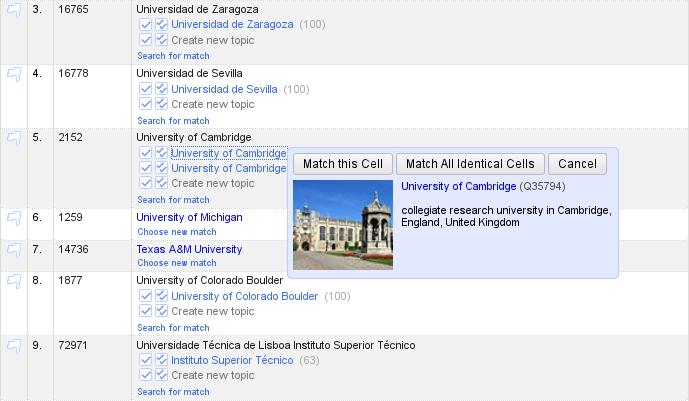Open the University of Colorado Boulder candidate
Screen dimensions: 689x401
(244, 296)
